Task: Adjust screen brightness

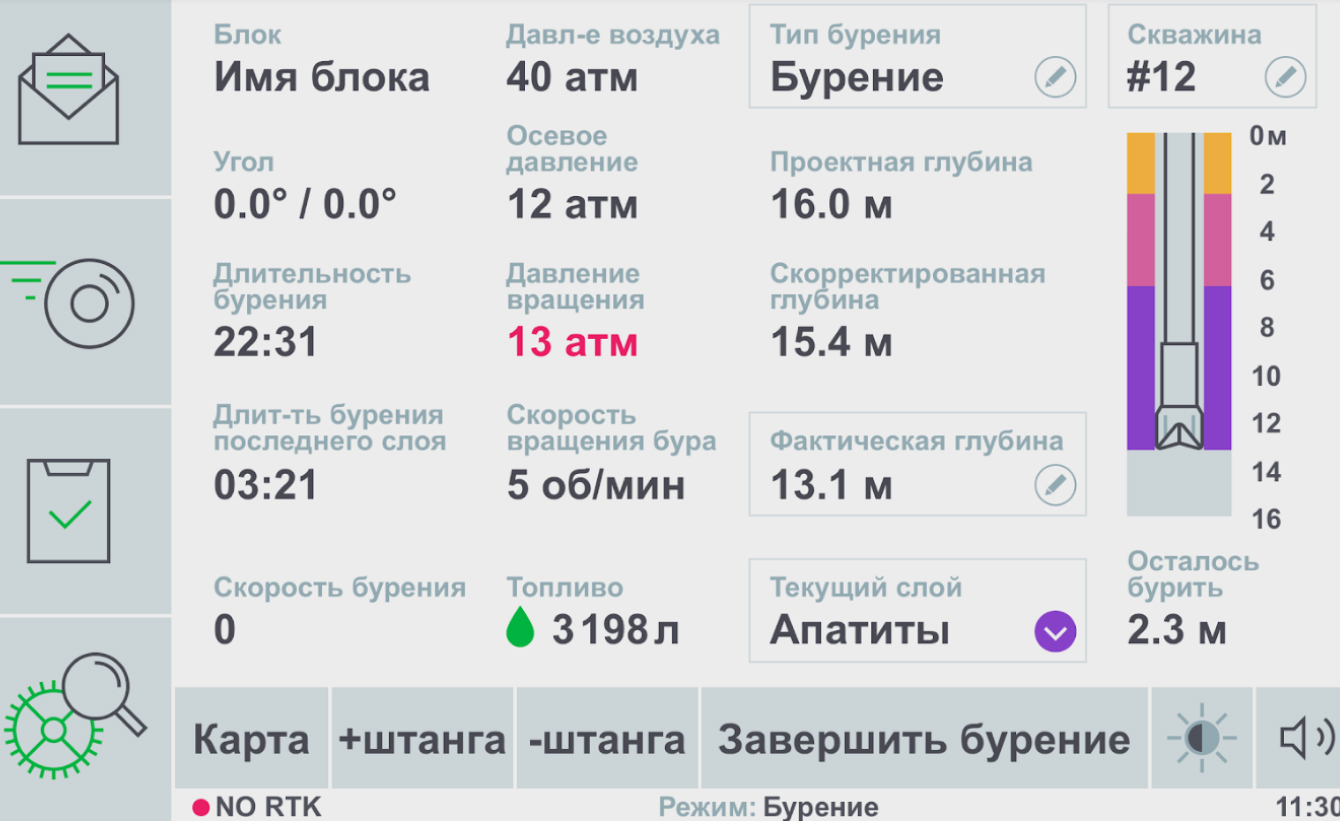Action: pyautogui.click(x=1201, y=738)
